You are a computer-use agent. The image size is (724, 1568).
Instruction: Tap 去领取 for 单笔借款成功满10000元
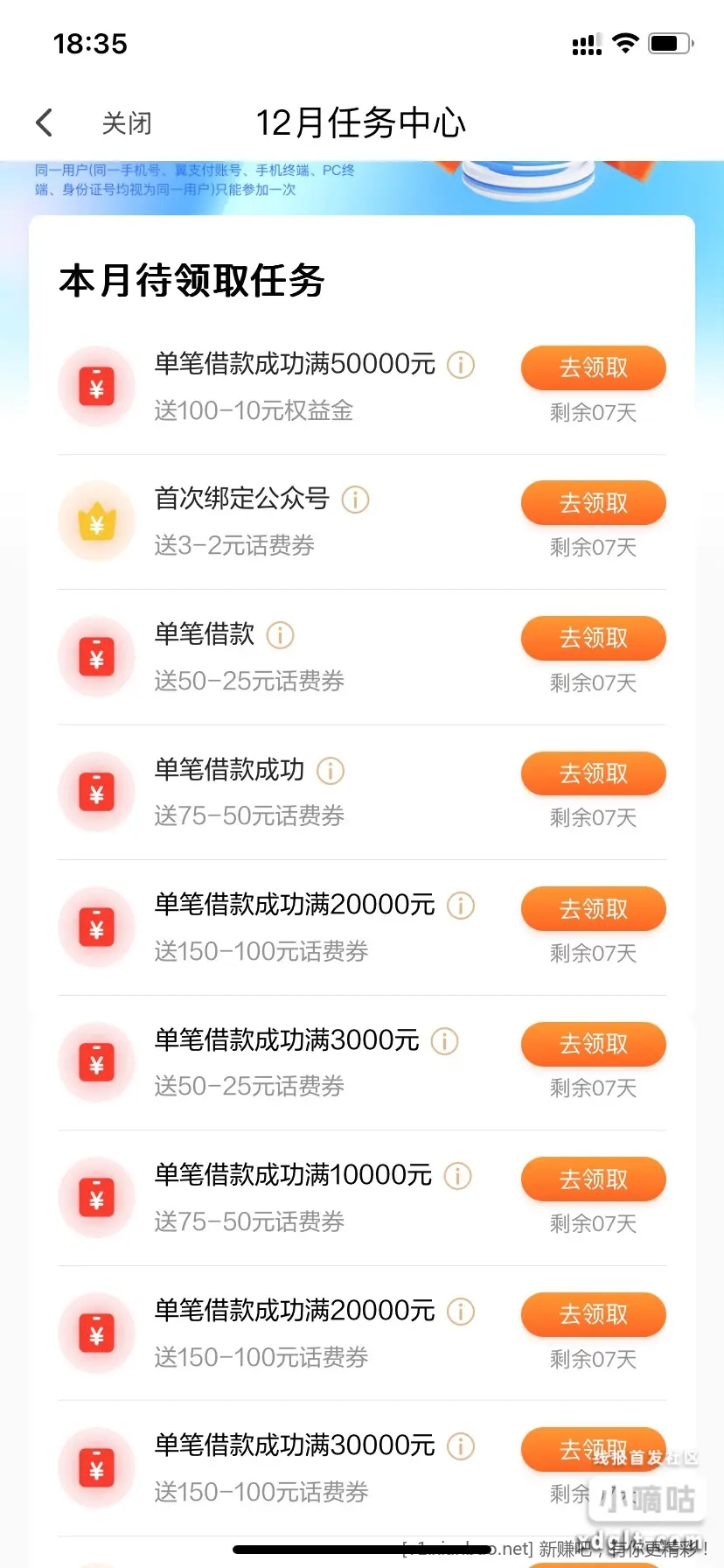click(x=593, y=1179)
